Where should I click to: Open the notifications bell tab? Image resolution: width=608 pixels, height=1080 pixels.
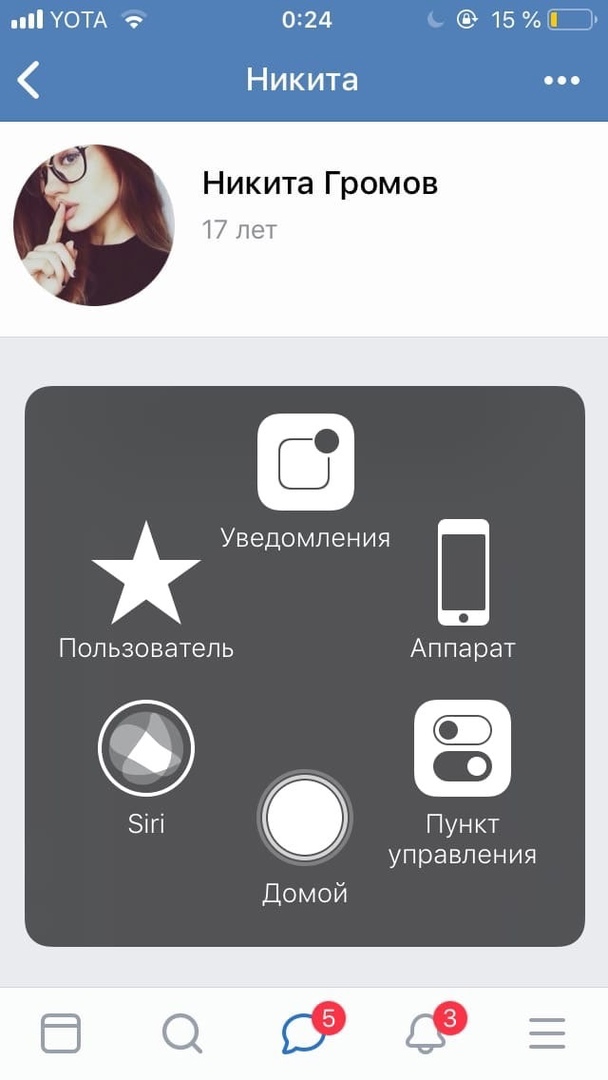pos(426,1033)
